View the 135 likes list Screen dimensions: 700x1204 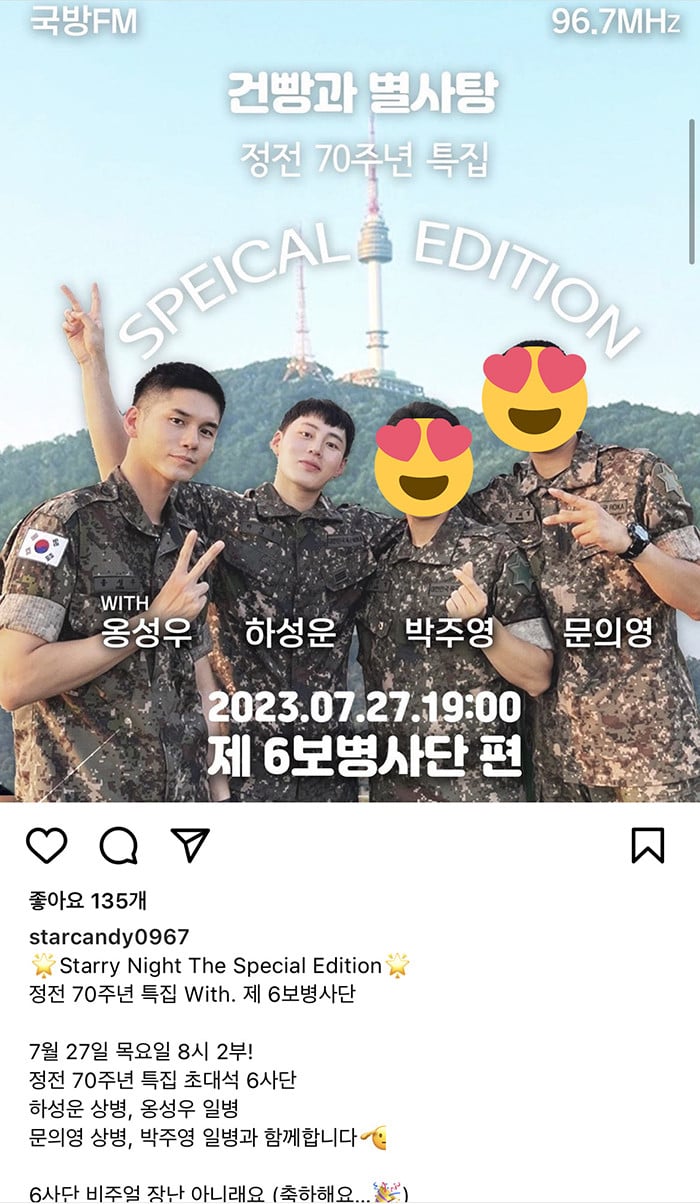click(x=88, y=901)
